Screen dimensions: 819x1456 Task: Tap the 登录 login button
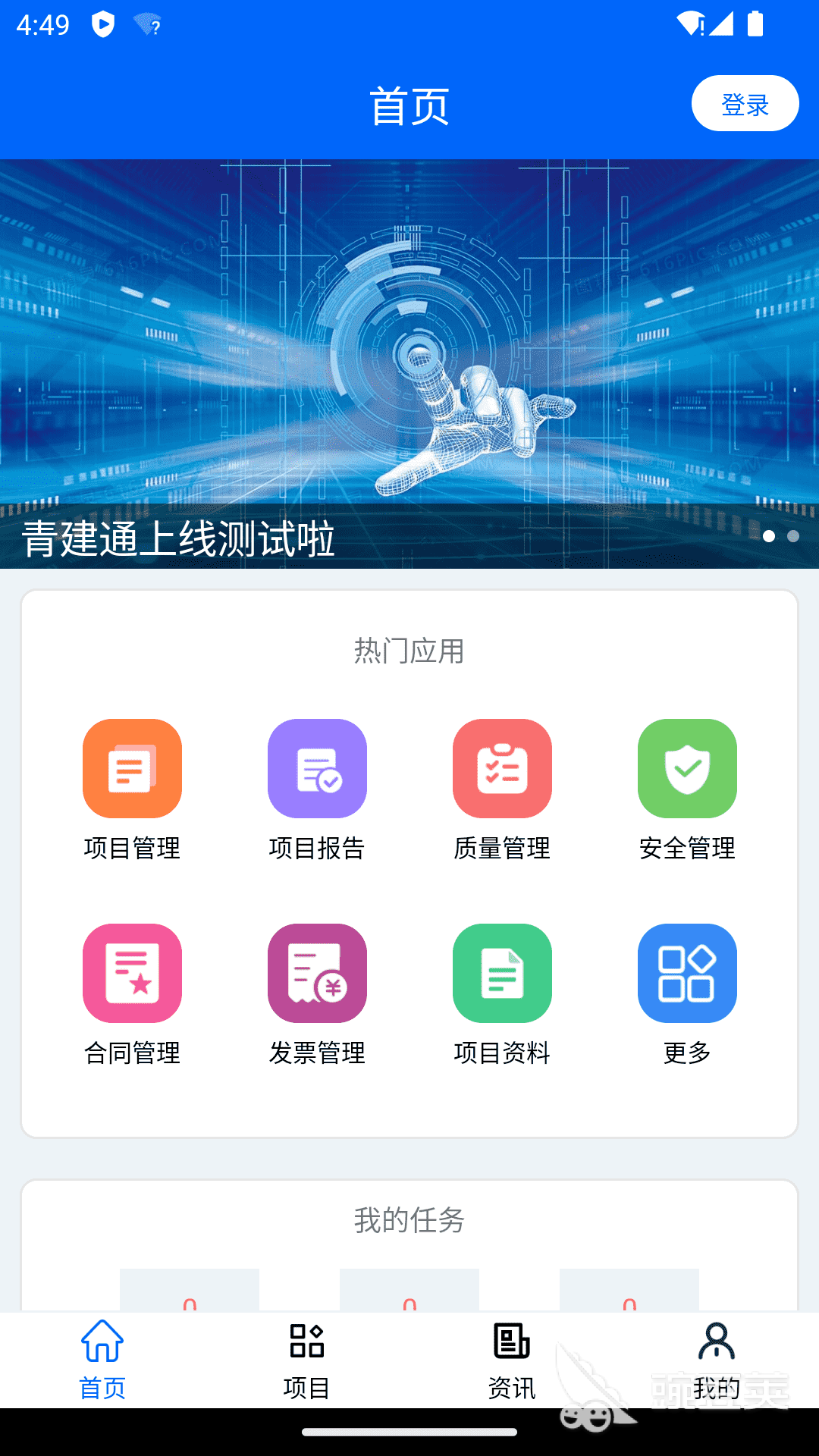click(x=745, y=103)
